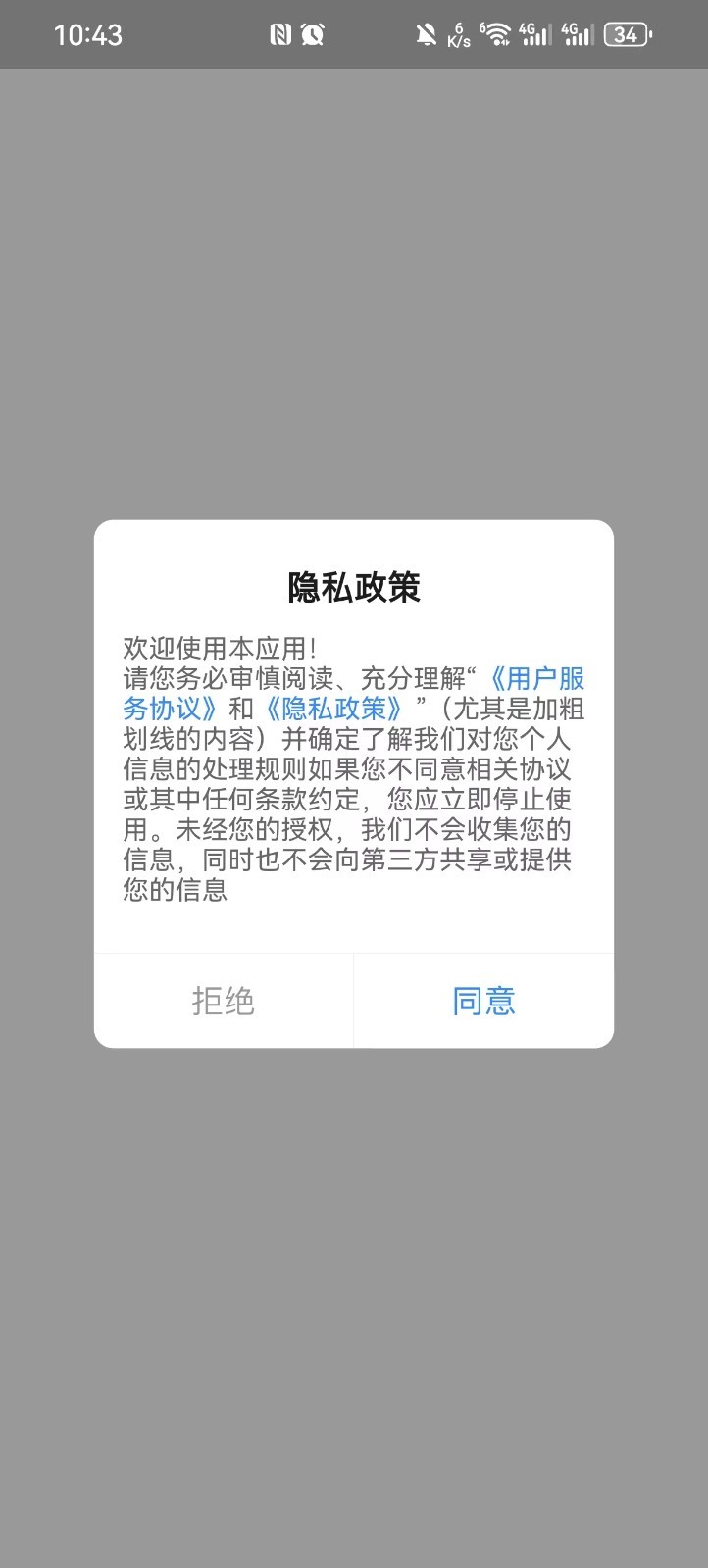The image size is (708, 1568).
Task: Open the 《隐私政策》 link
Action: click(334, 709)
